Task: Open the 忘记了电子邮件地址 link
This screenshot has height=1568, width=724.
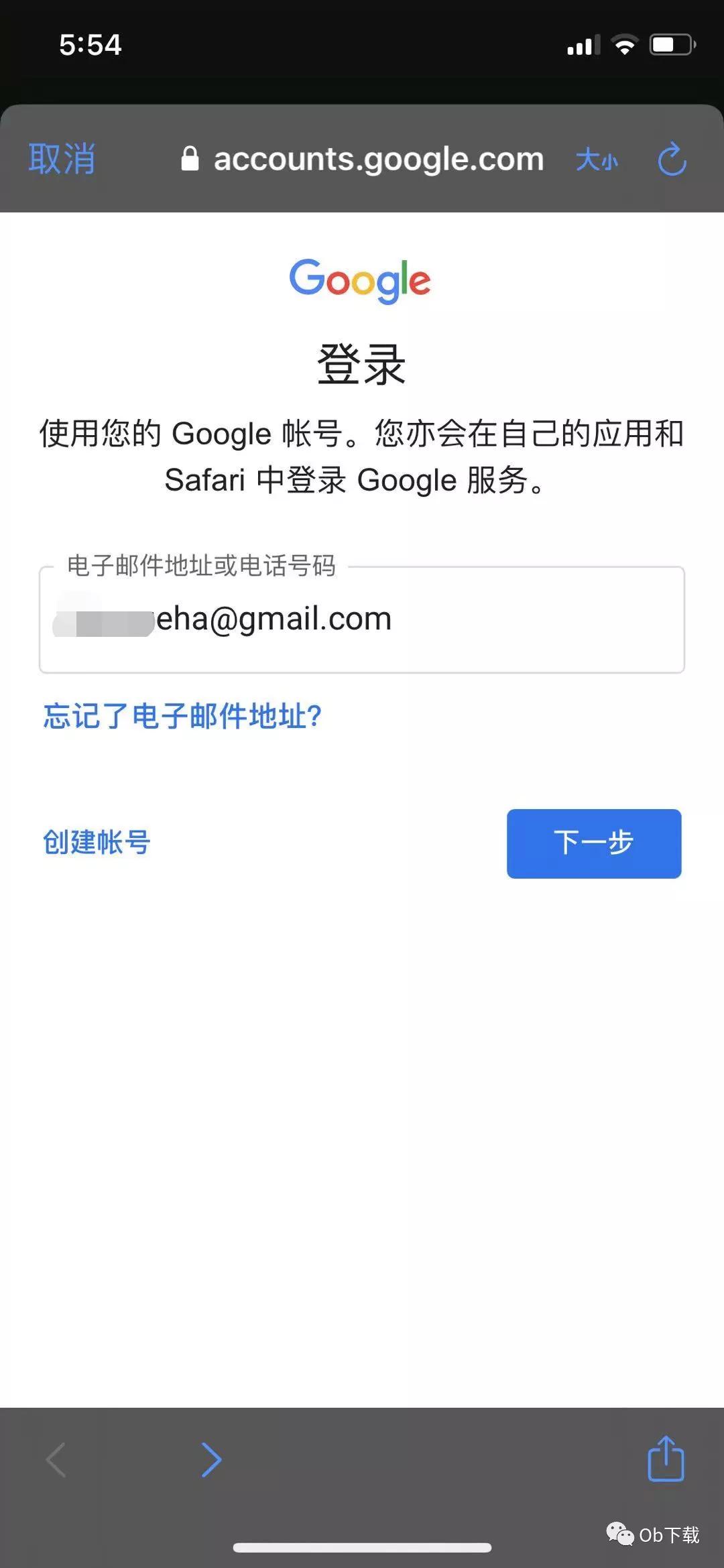Action: click(182, 717)
